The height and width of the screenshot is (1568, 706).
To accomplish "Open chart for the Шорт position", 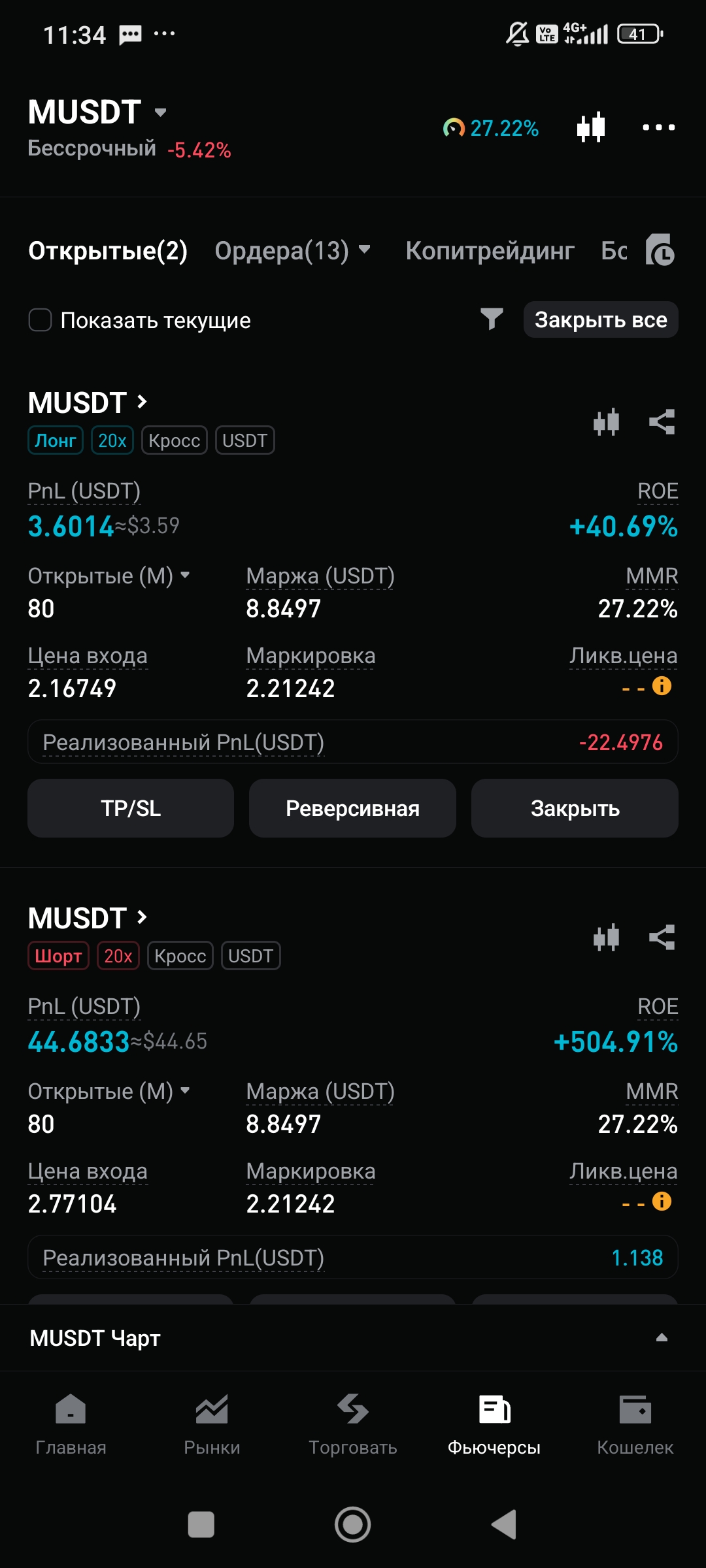I will pyautogui.click(x=606, y=938).
